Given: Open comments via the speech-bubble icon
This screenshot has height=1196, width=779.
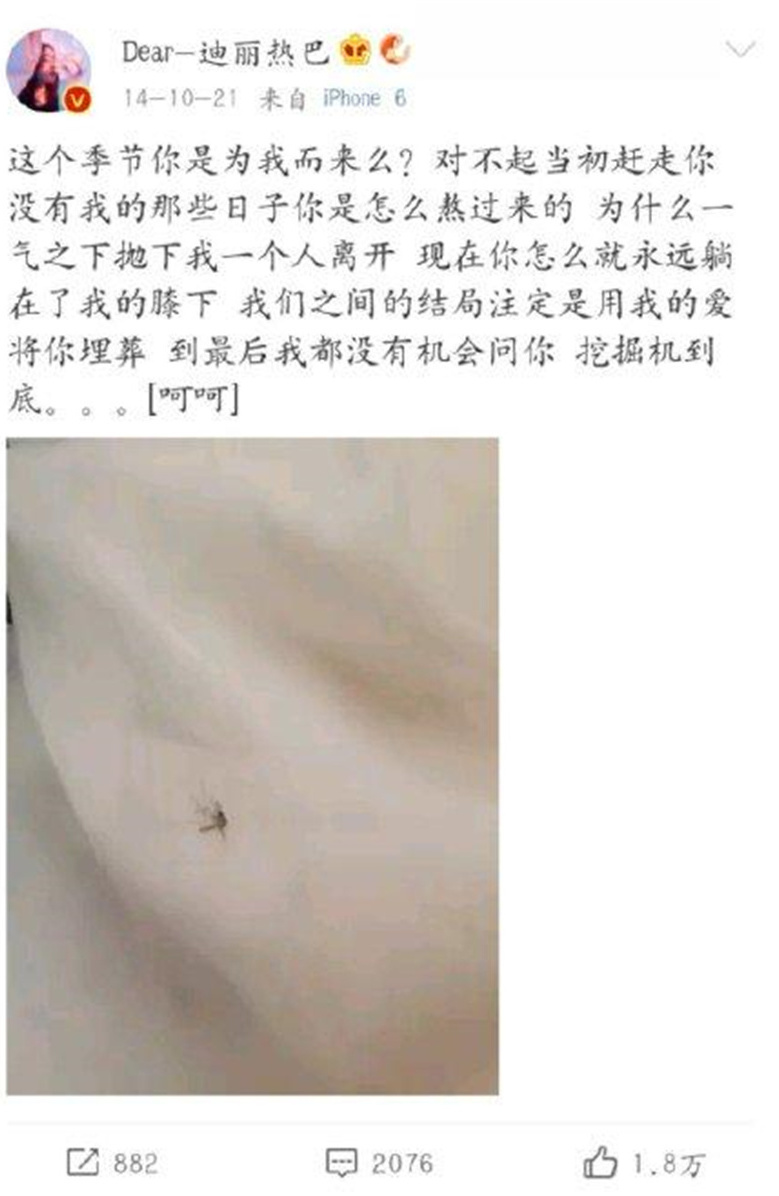Looking at the screenshot, I should click(x=340, y=1161).
